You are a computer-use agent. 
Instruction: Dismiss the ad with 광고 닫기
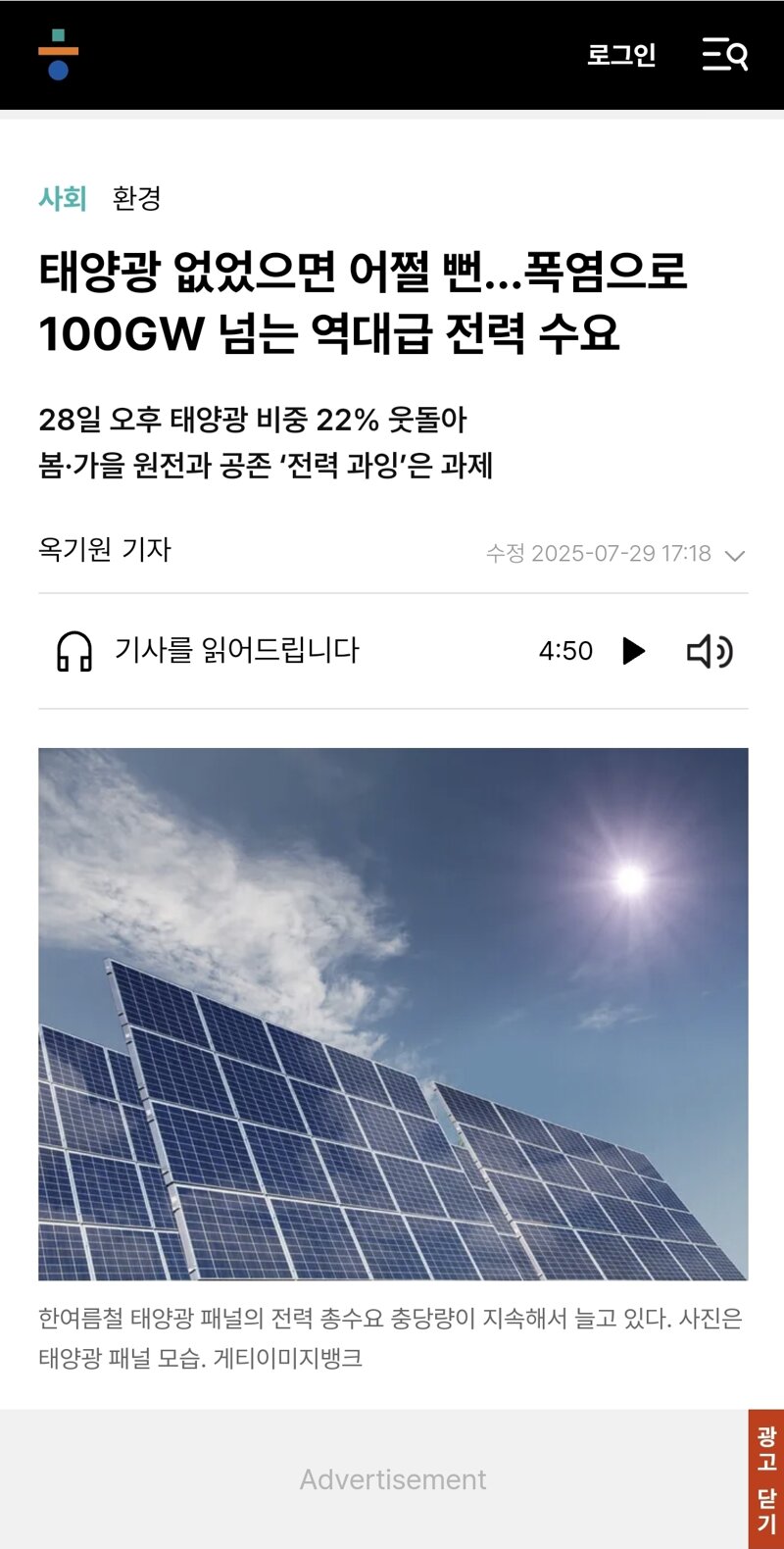pos(766,1479)
